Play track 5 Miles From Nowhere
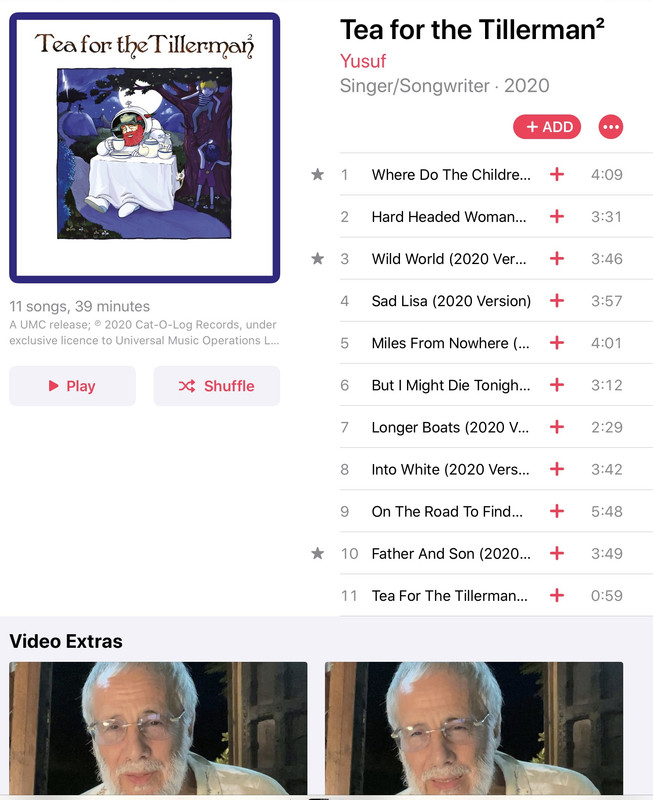 pos(450,343)
